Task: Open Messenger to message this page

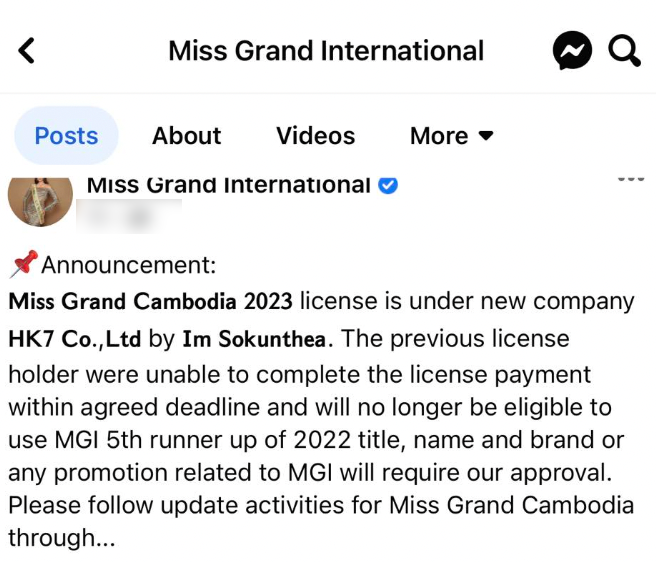Action: click(572, 51)
